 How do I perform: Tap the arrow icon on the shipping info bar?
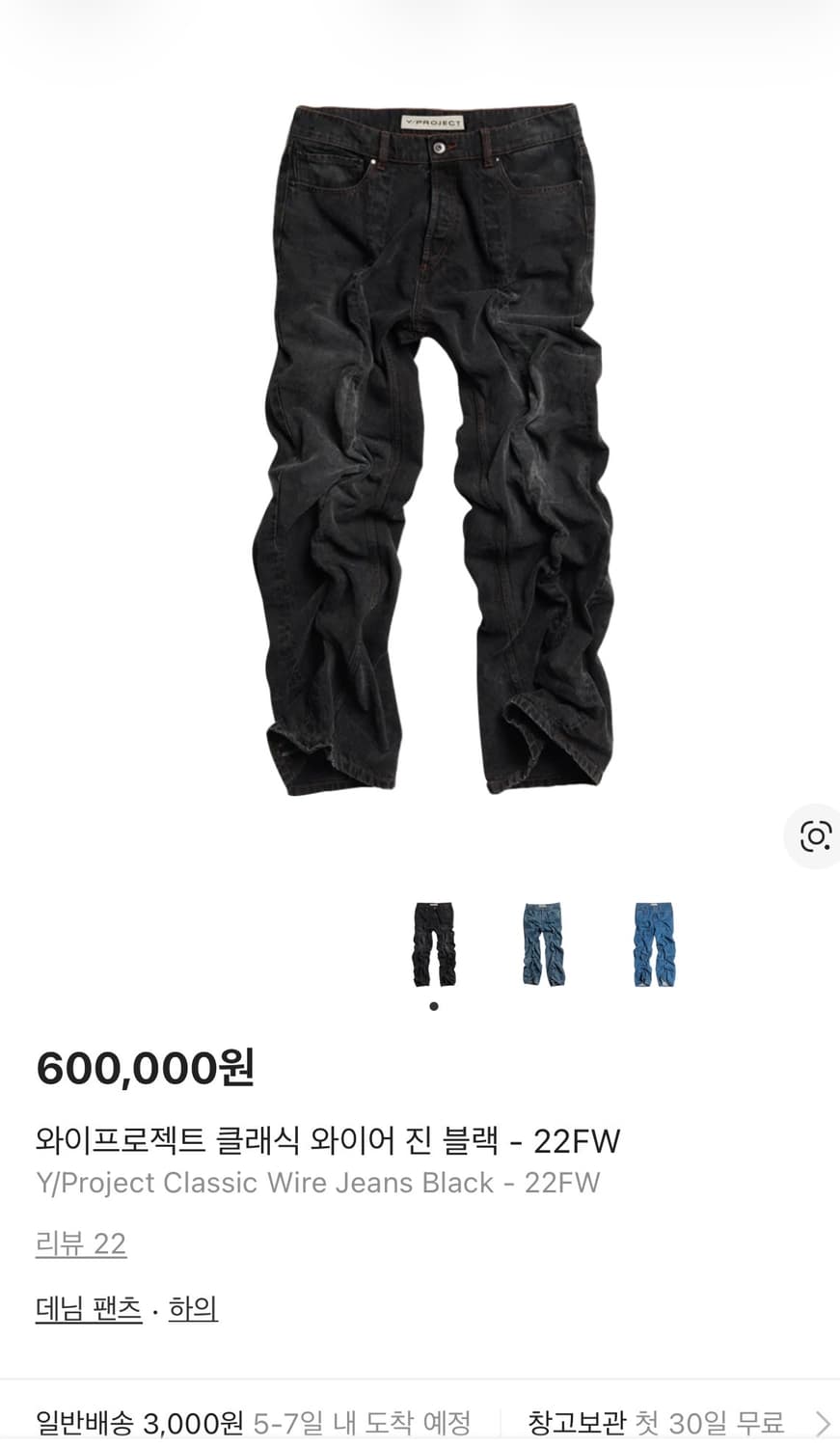tap(827, 1422)
